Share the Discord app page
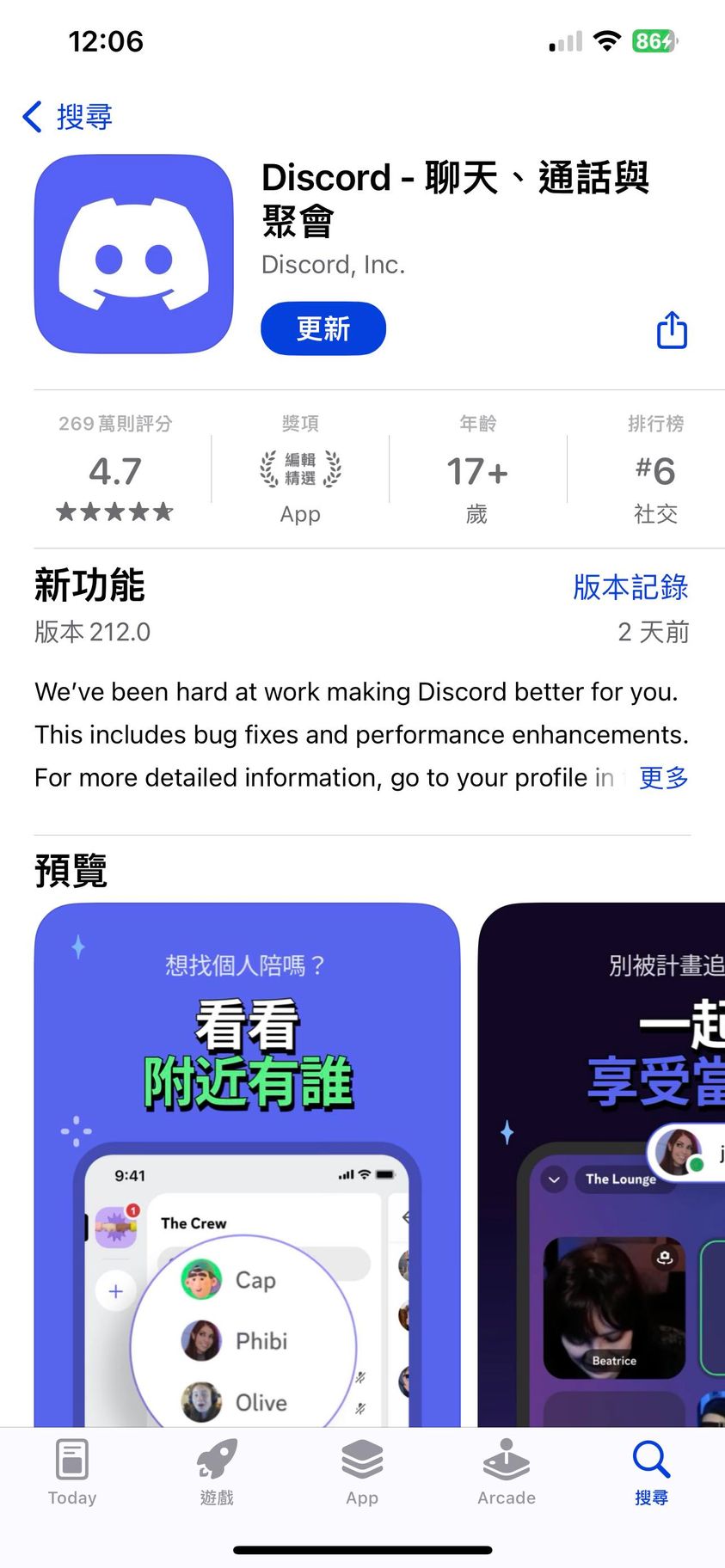 672,330
